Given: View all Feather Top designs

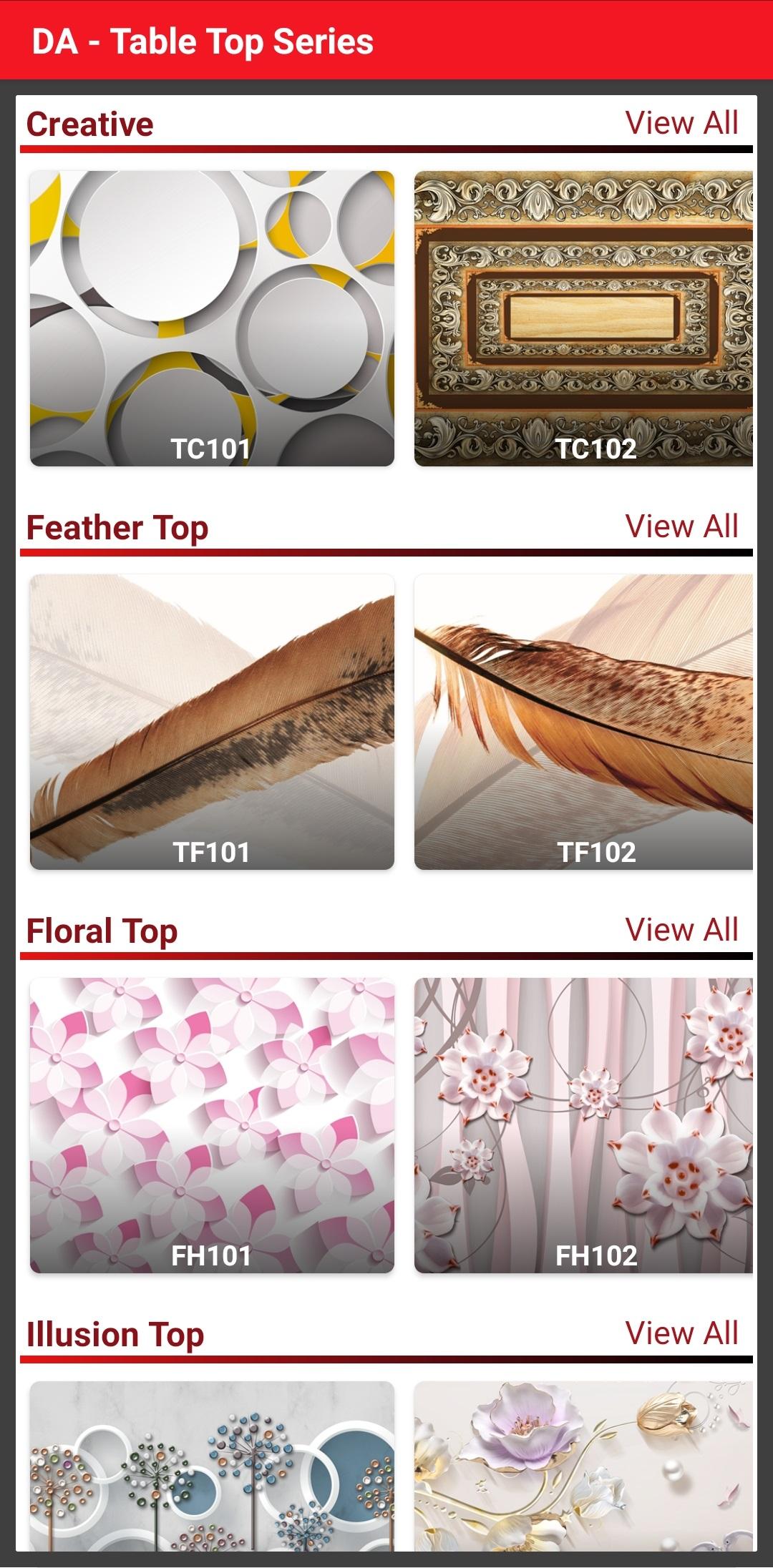Looking at the screenshot, I should (x=681, y=526).
